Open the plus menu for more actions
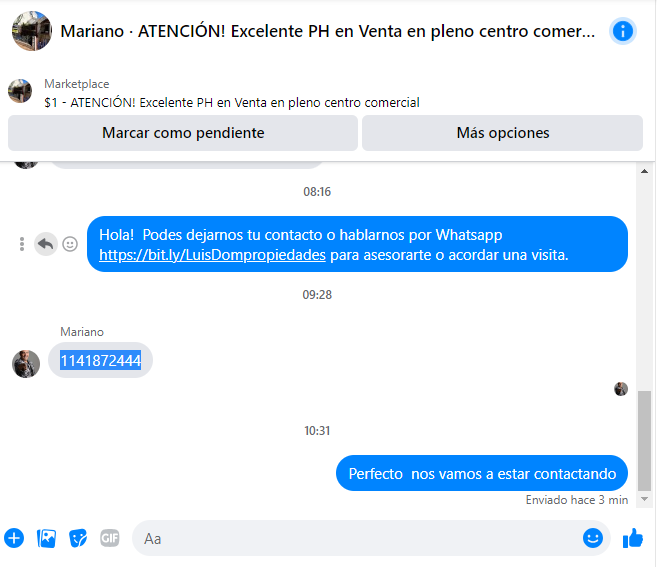The width and height of the screenshot is (657, 567). click(14, 538)
